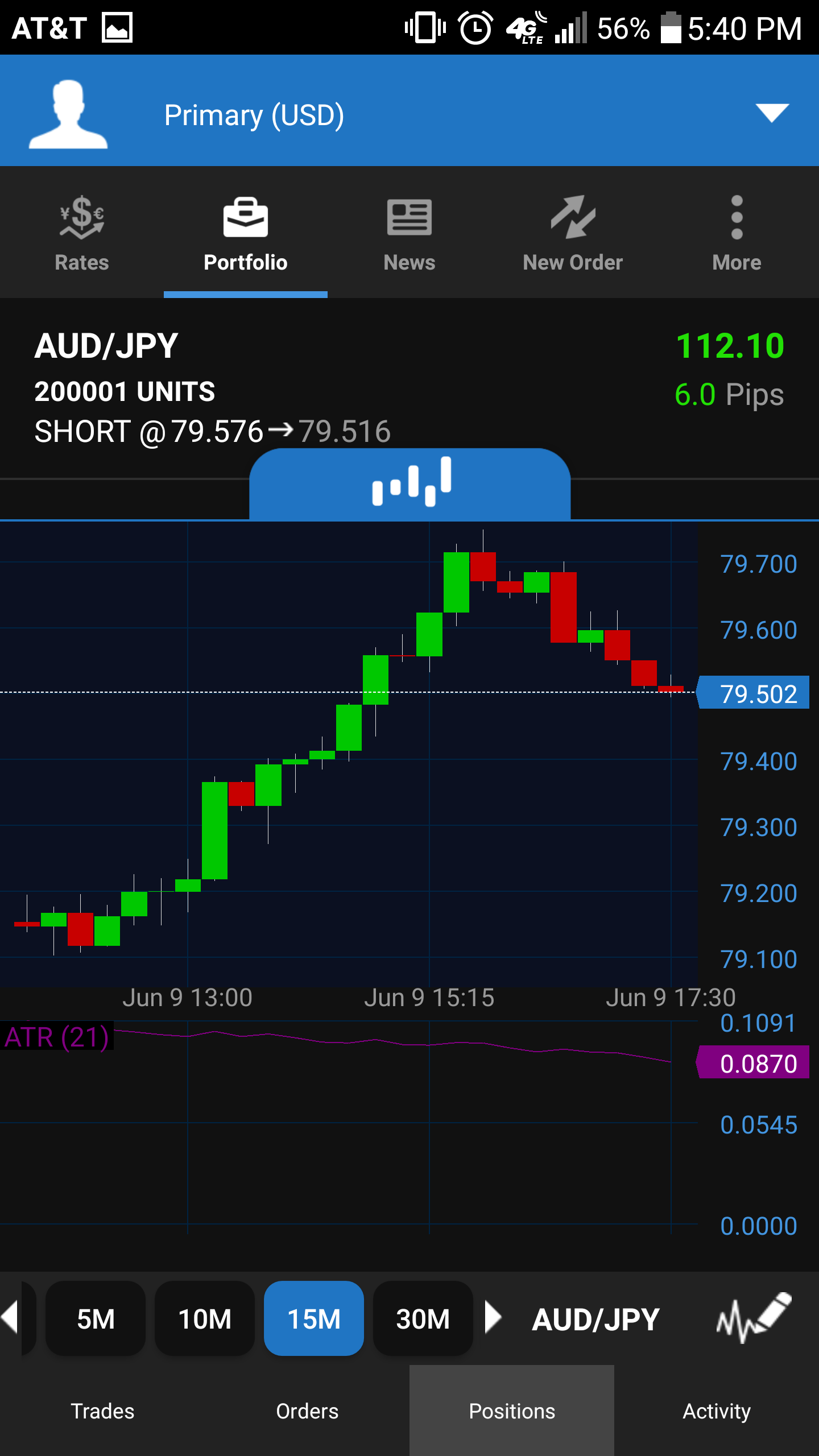Expand the Primary (USD) account dropdown
The image size is (819, 1456).
(771, 113)
